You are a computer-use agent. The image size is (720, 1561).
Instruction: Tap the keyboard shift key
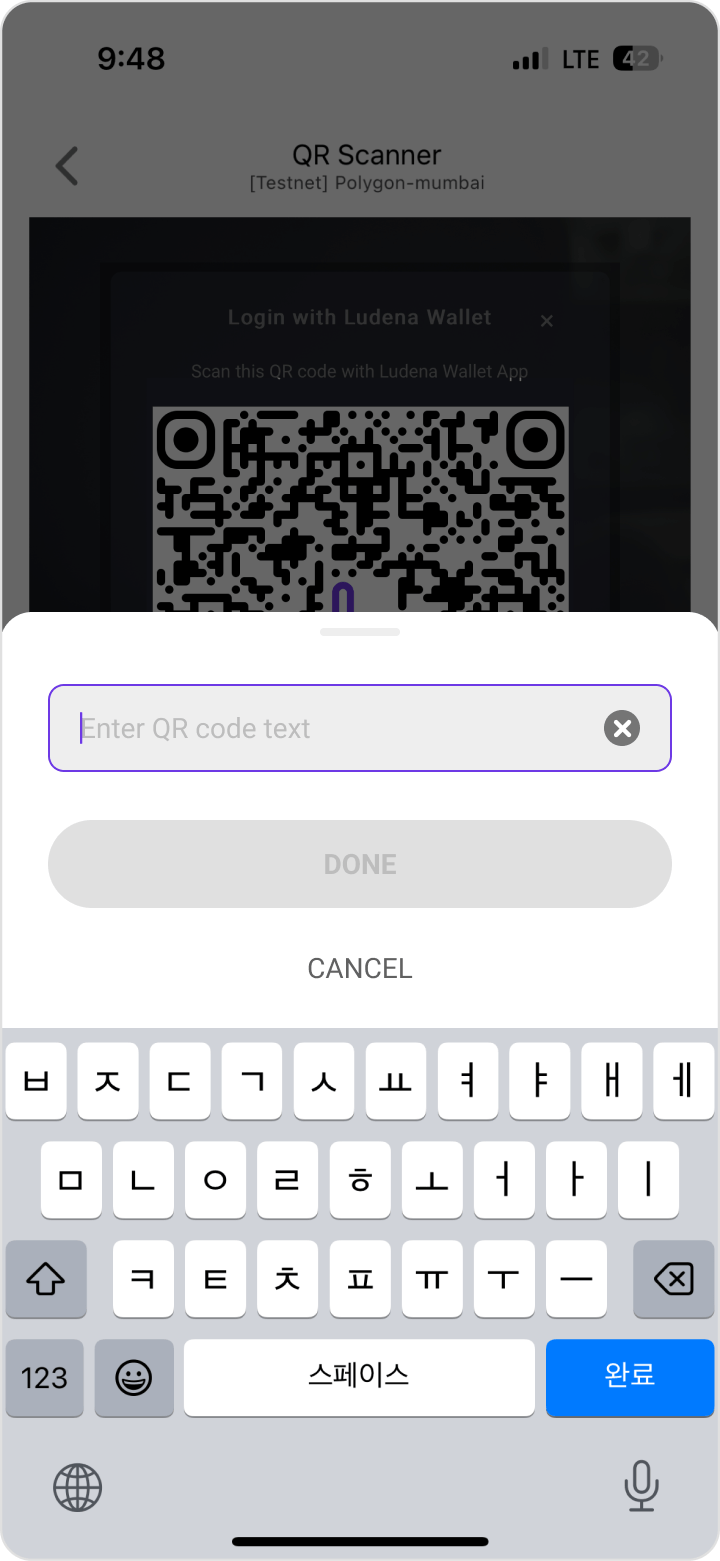46,1278
